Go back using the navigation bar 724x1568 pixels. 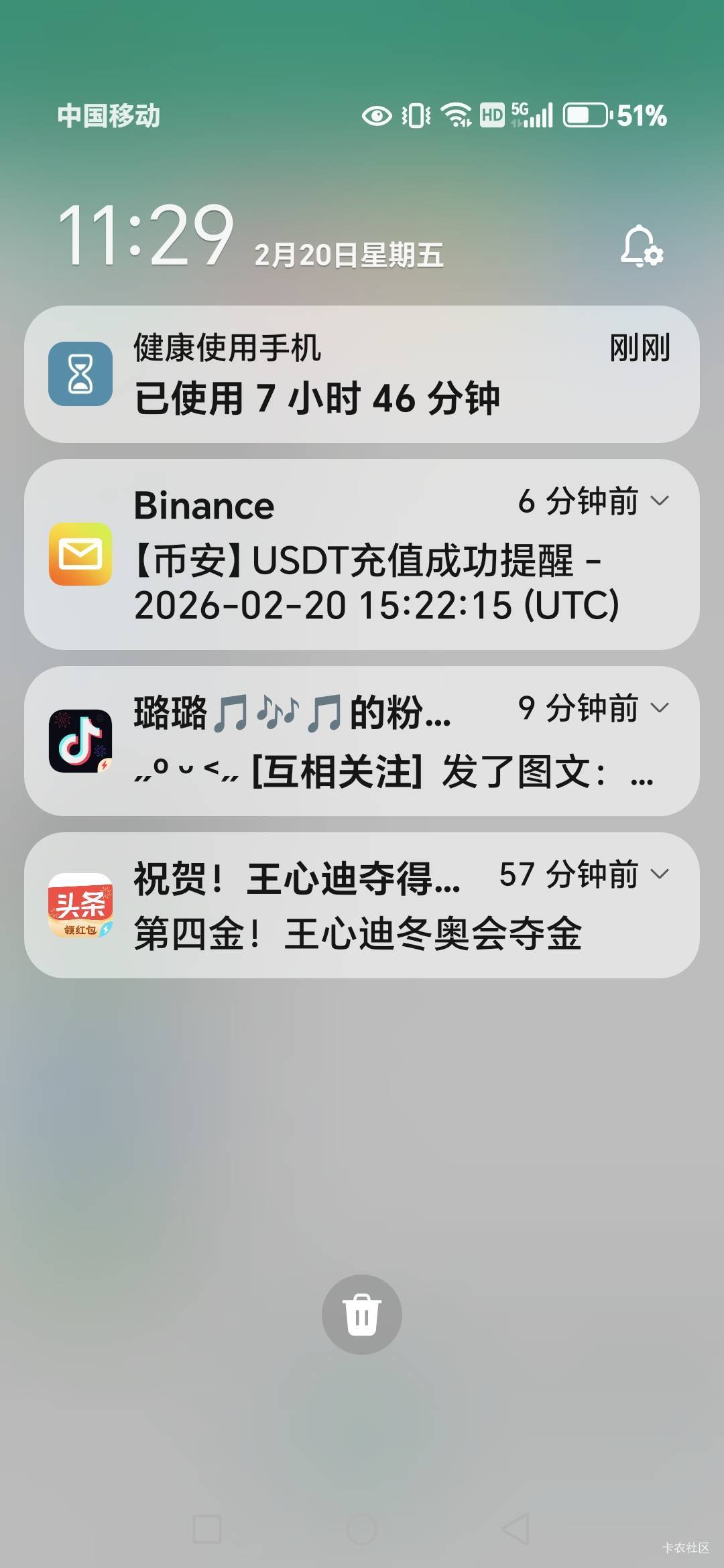516,1529
